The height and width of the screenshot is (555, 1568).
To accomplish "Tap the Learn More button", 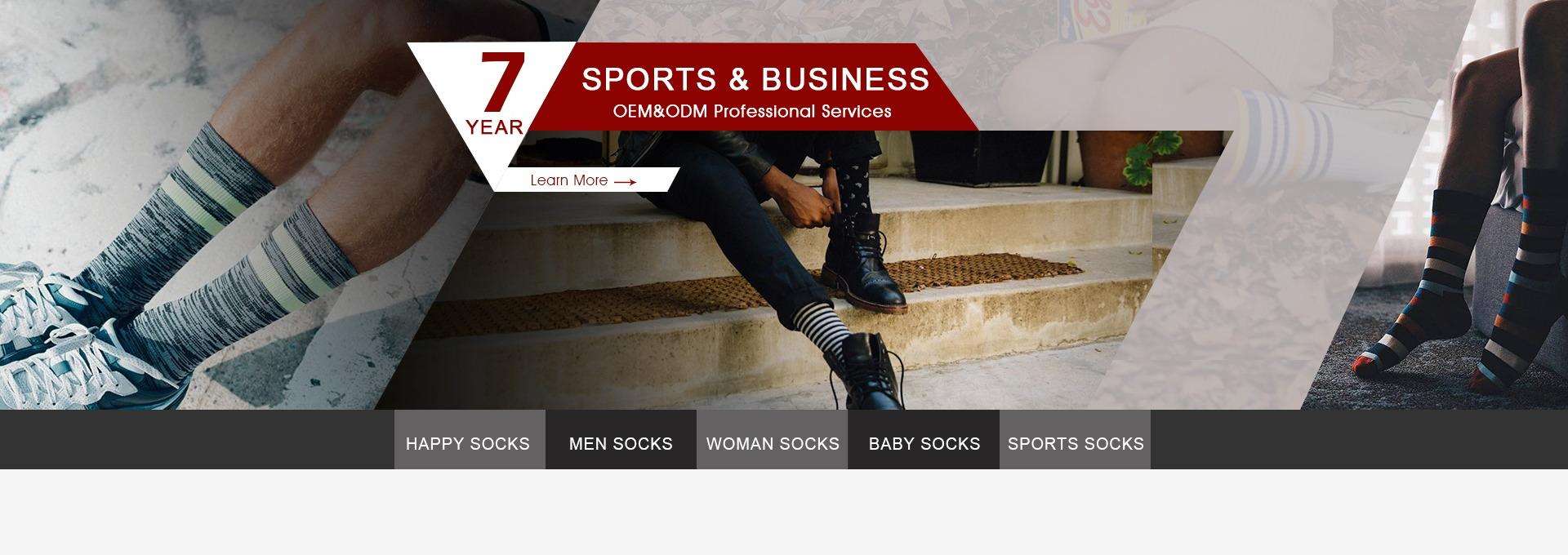I will click(x=583, y=180).
